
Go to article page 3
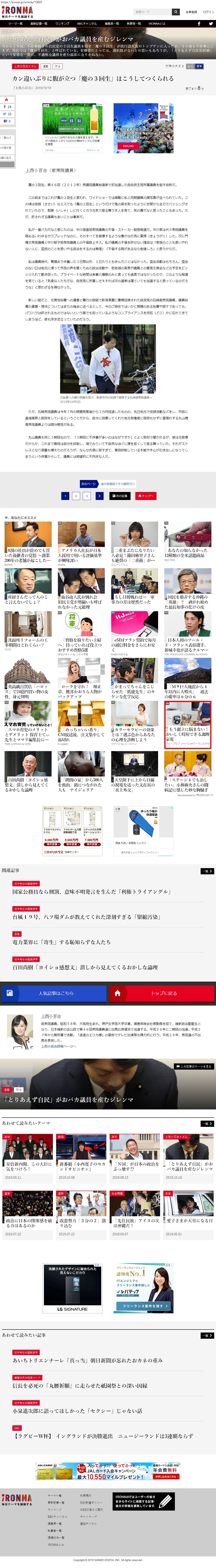click(87, 496)
